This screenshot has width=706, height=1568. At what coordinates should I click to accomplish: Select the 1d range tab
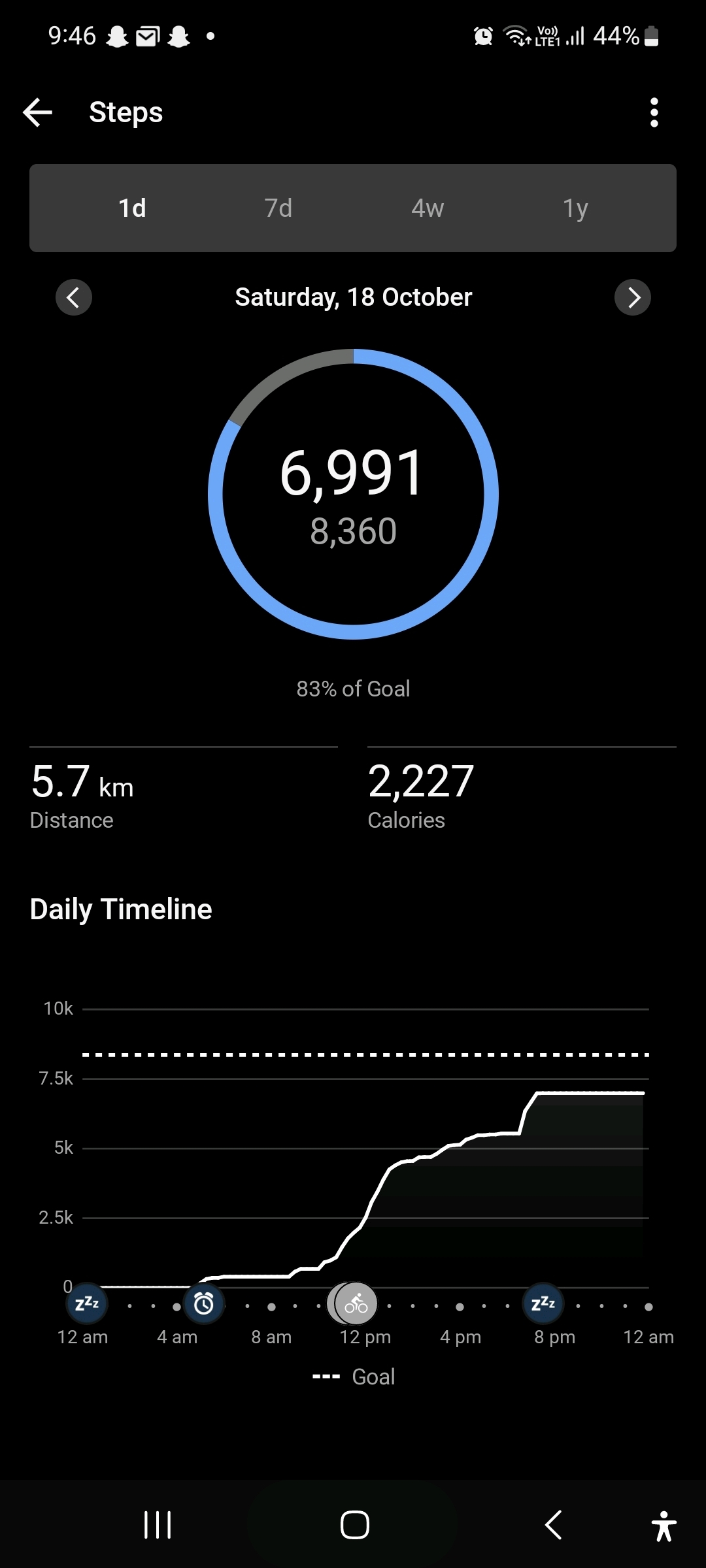pos(132,208)
